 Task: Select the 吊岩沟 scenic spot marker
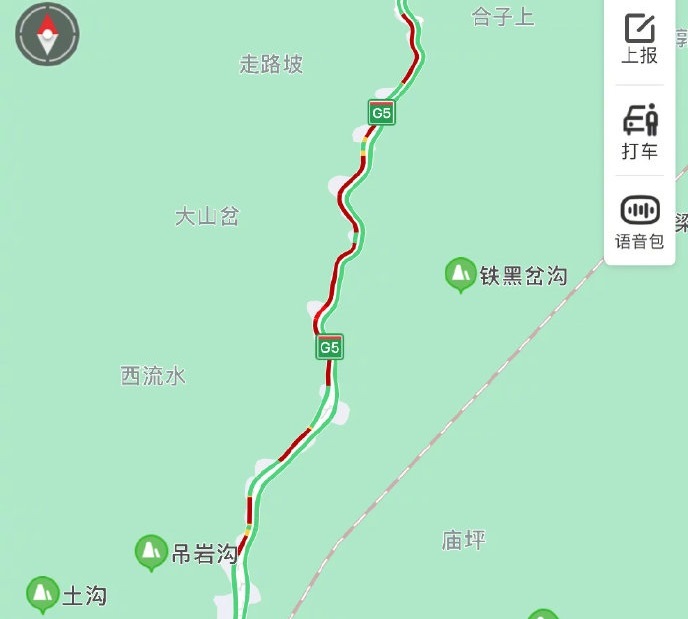(151, 551)
